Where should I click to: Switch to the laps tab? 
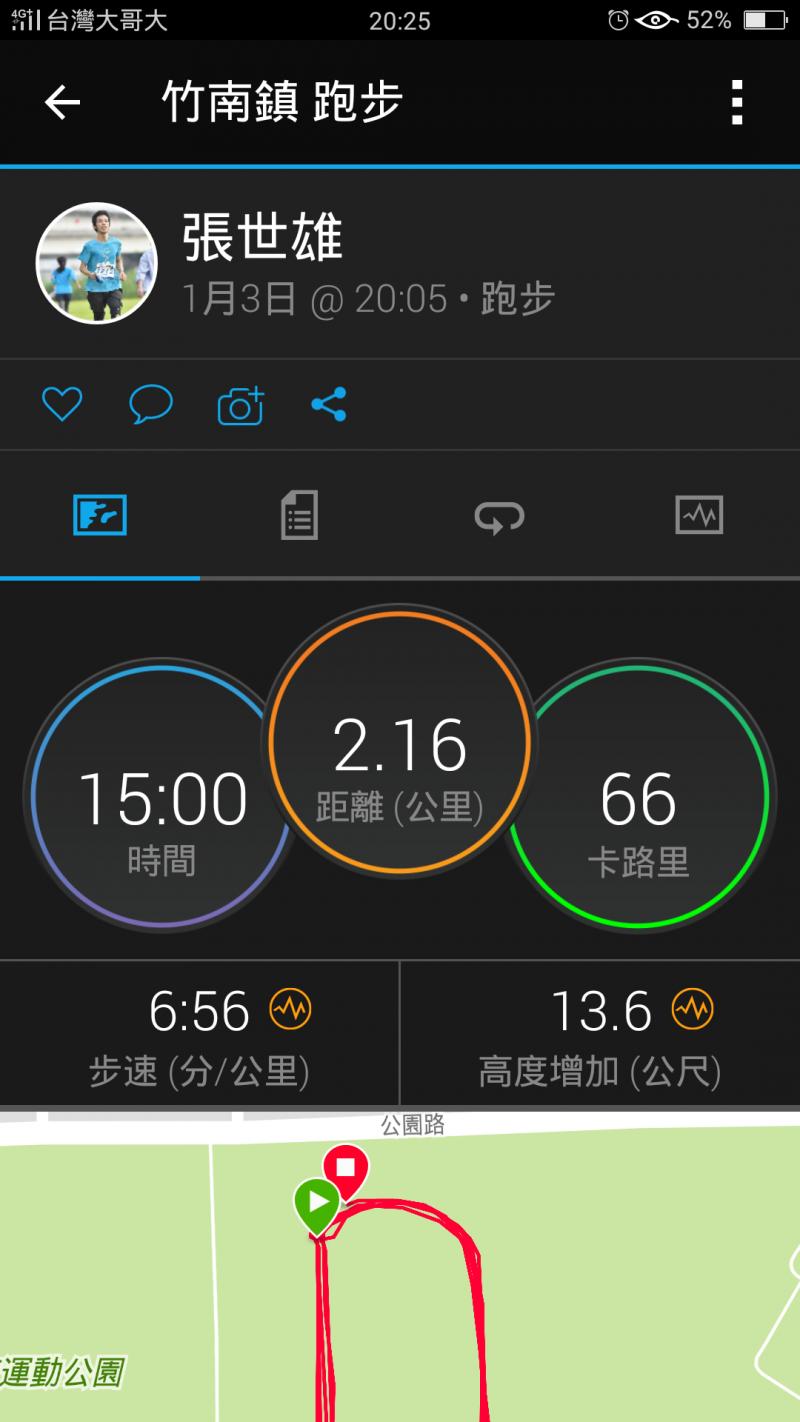(x=499, y=516)
